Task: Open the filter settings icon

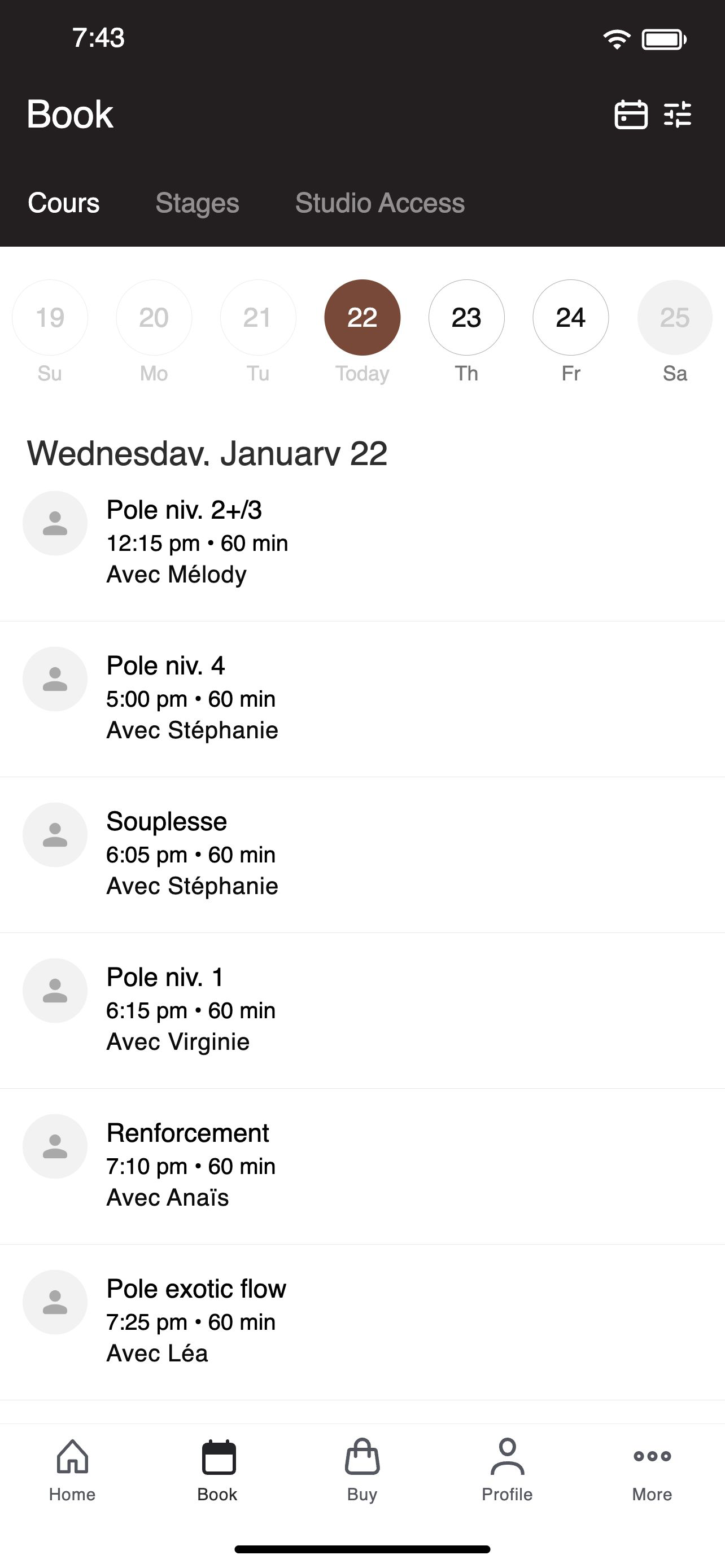Action: coord(678,115)
